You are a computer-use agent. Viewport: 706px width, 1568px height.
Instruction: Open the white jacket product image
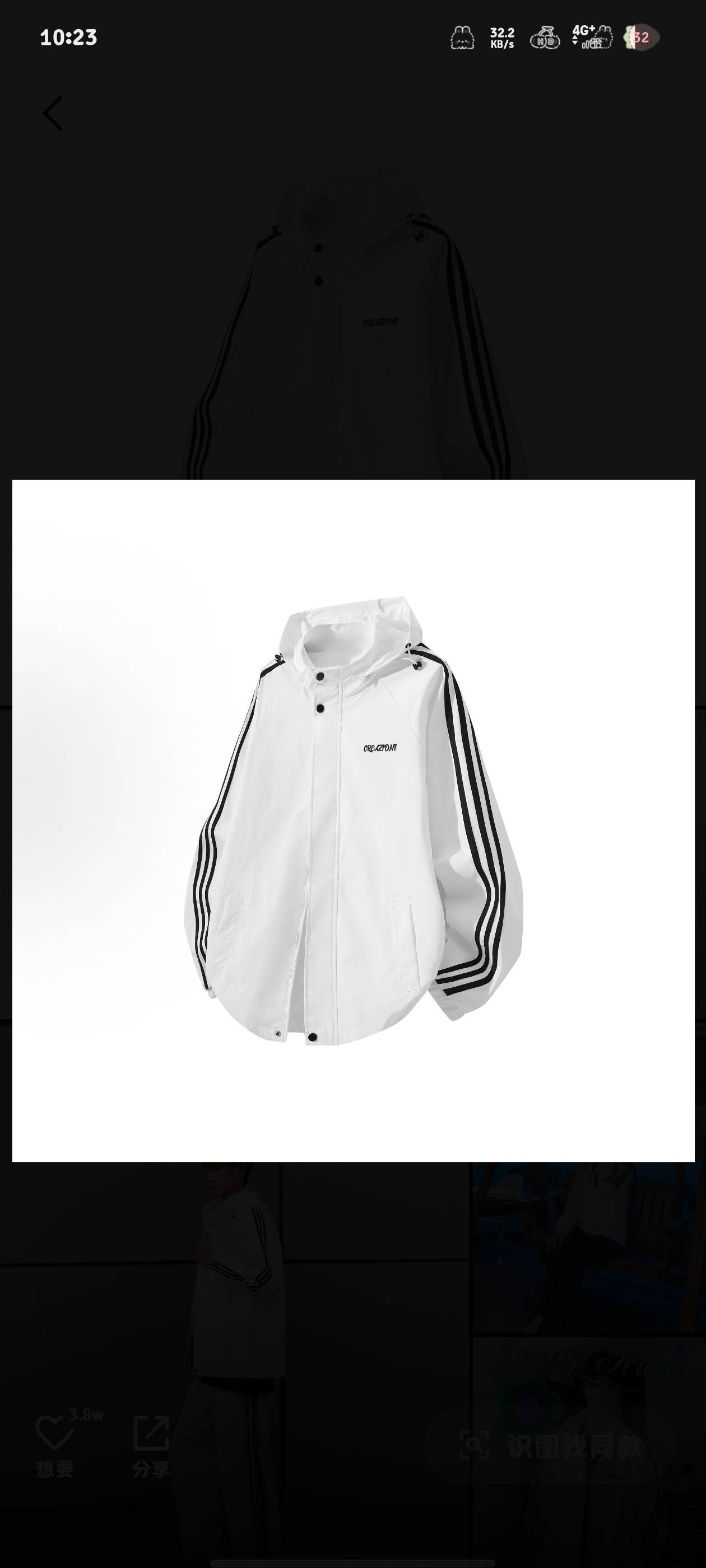coord(354,820)
